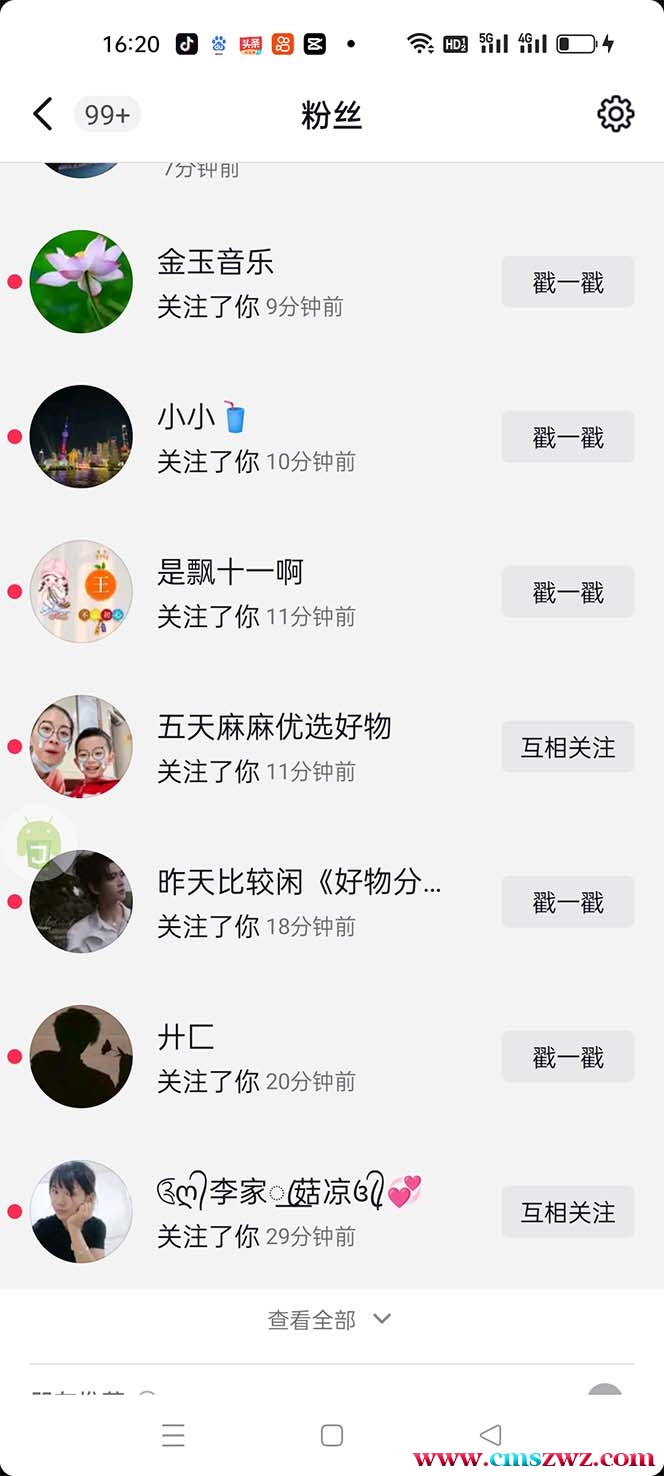Open 五天麻麻优选好物's avatar
Screen dimensions: 664x1476
[x=81, y=747]
